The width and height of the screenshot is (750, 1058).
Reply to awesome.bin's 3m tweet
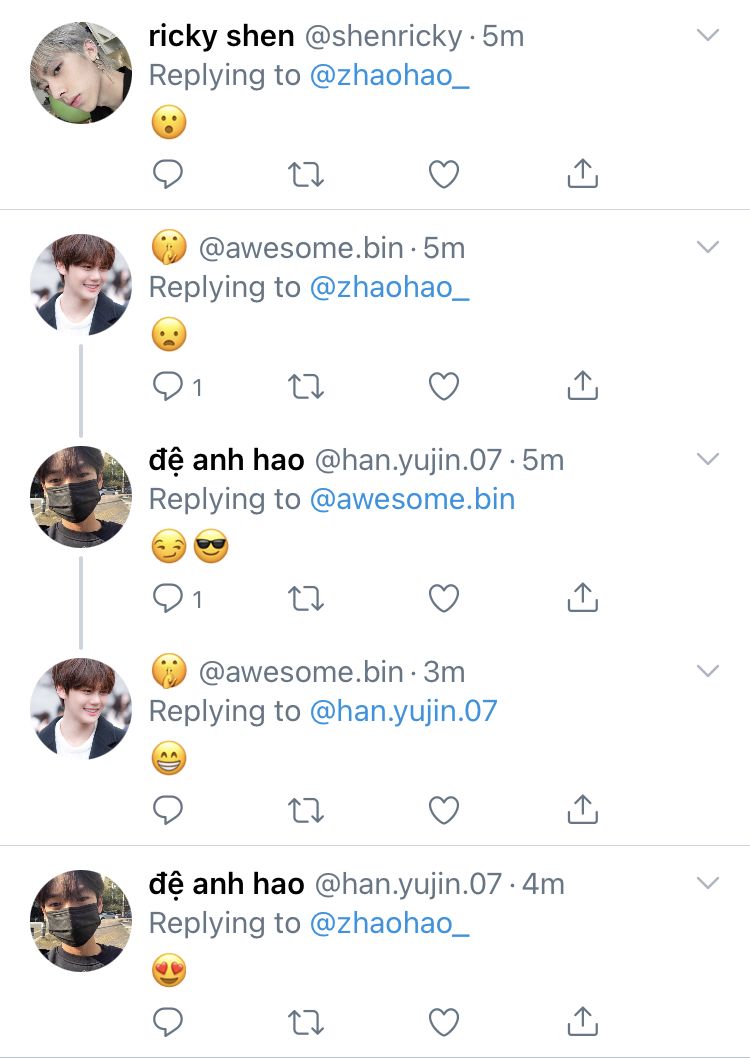click(168, 810)
